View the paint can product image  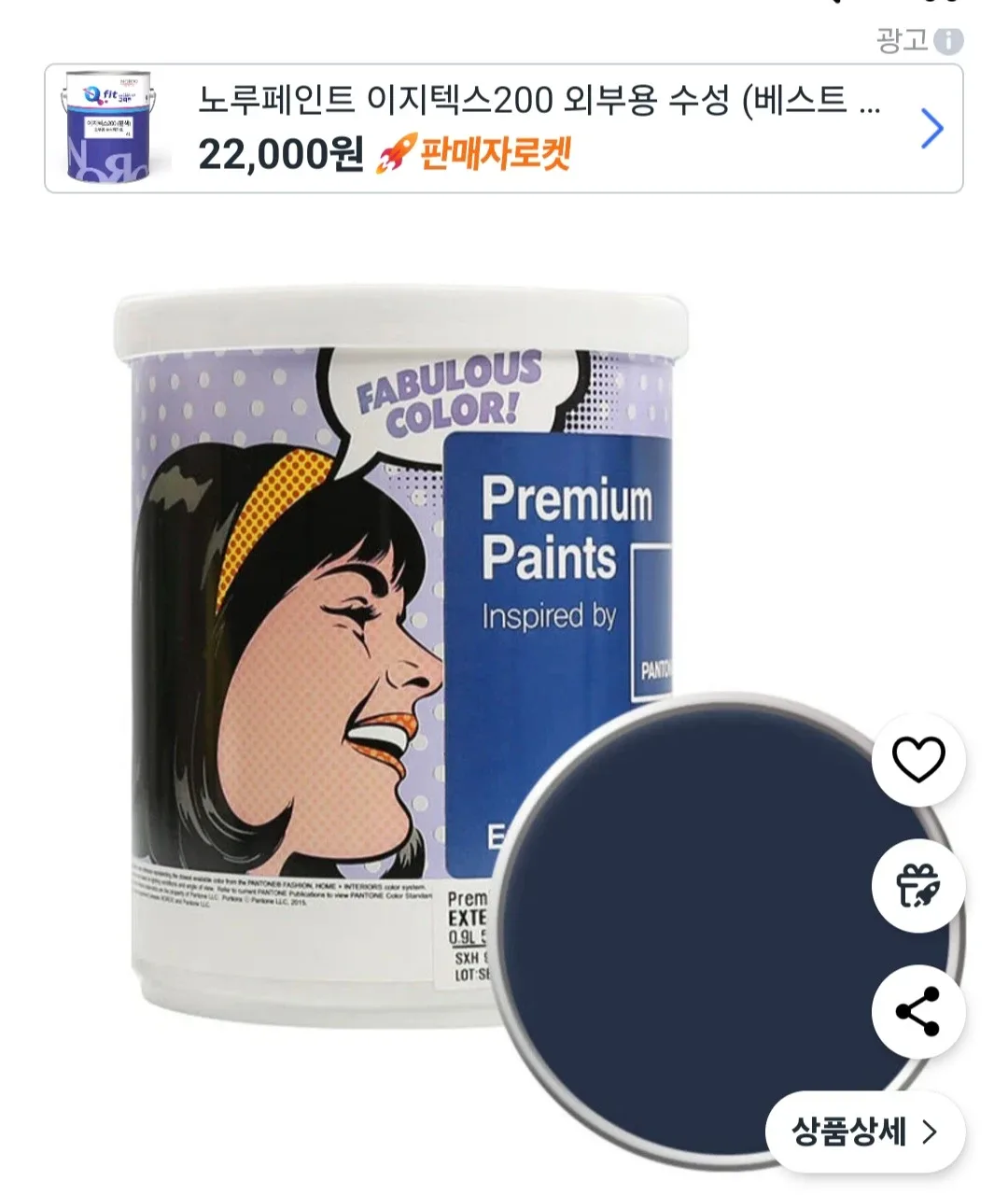tap(401, 654)
